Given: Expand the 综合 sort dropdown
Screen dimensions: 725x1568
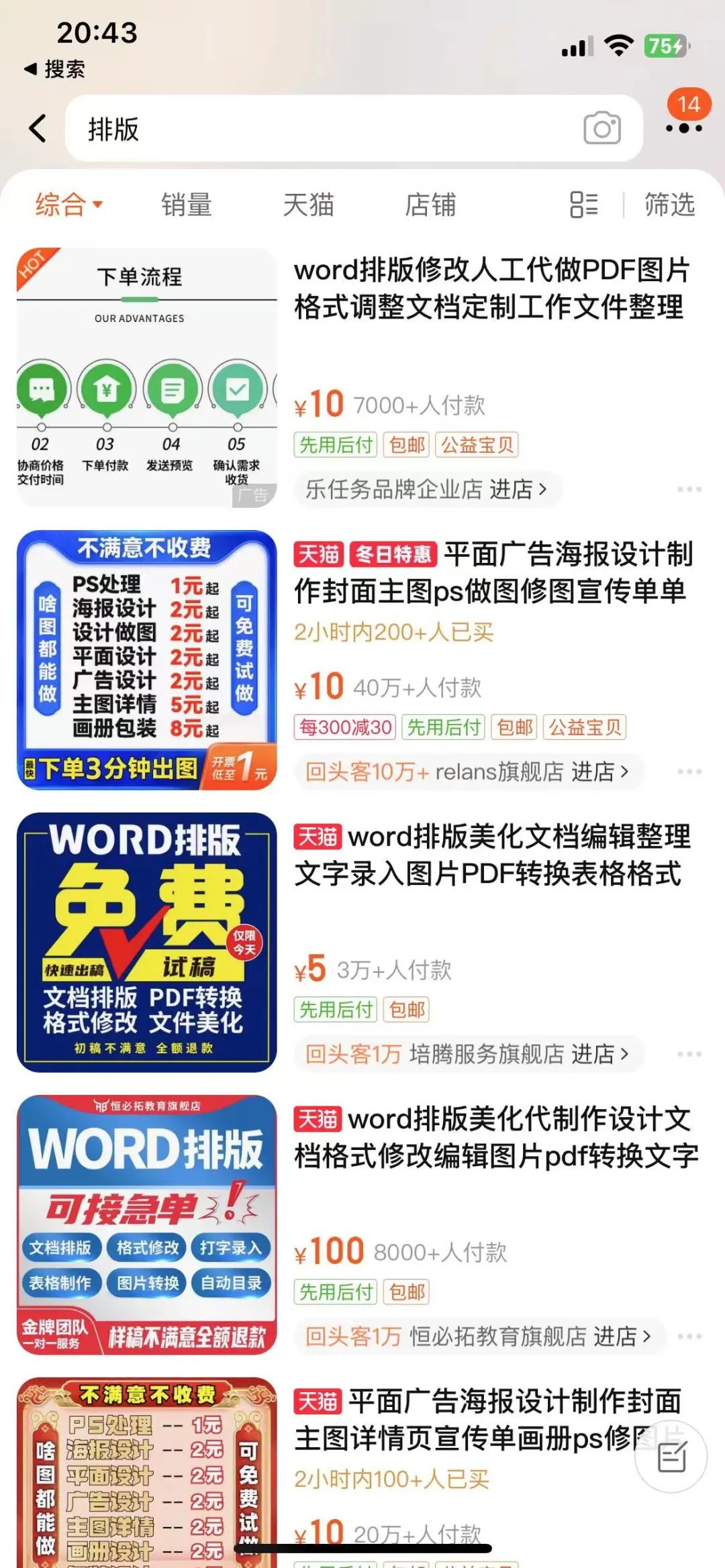Looking at the screenshot, I should 68,205.
